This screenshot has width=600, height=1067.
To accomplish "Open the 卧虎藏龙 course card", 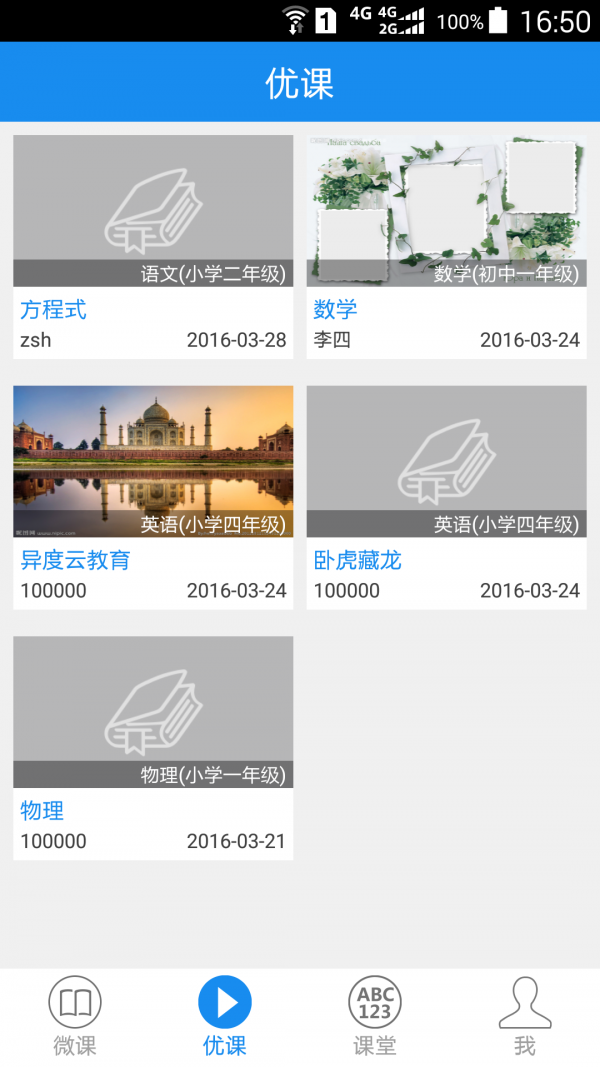I will 446,497.
